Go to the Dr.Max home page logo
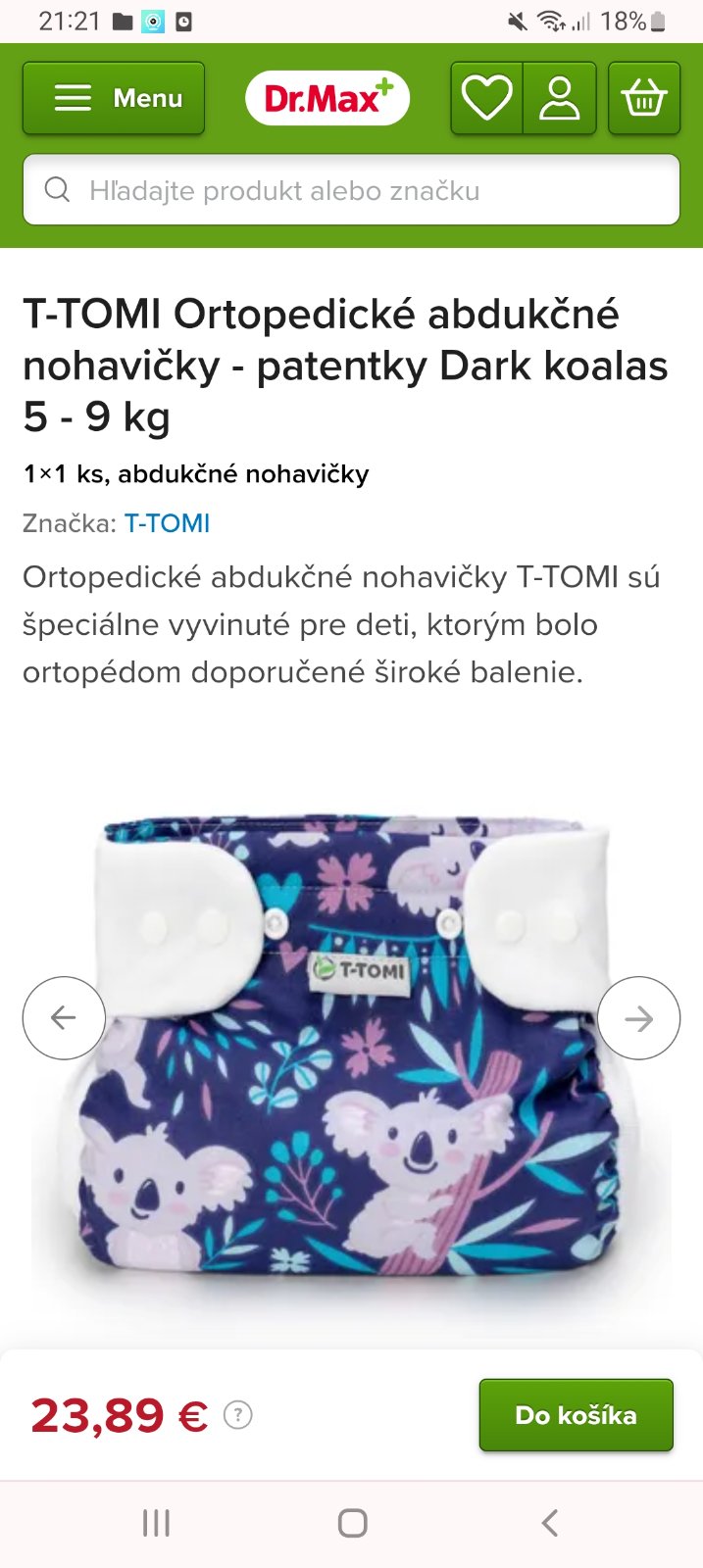The width and height of the screenshot is (703, 1568). coord(327,98)
